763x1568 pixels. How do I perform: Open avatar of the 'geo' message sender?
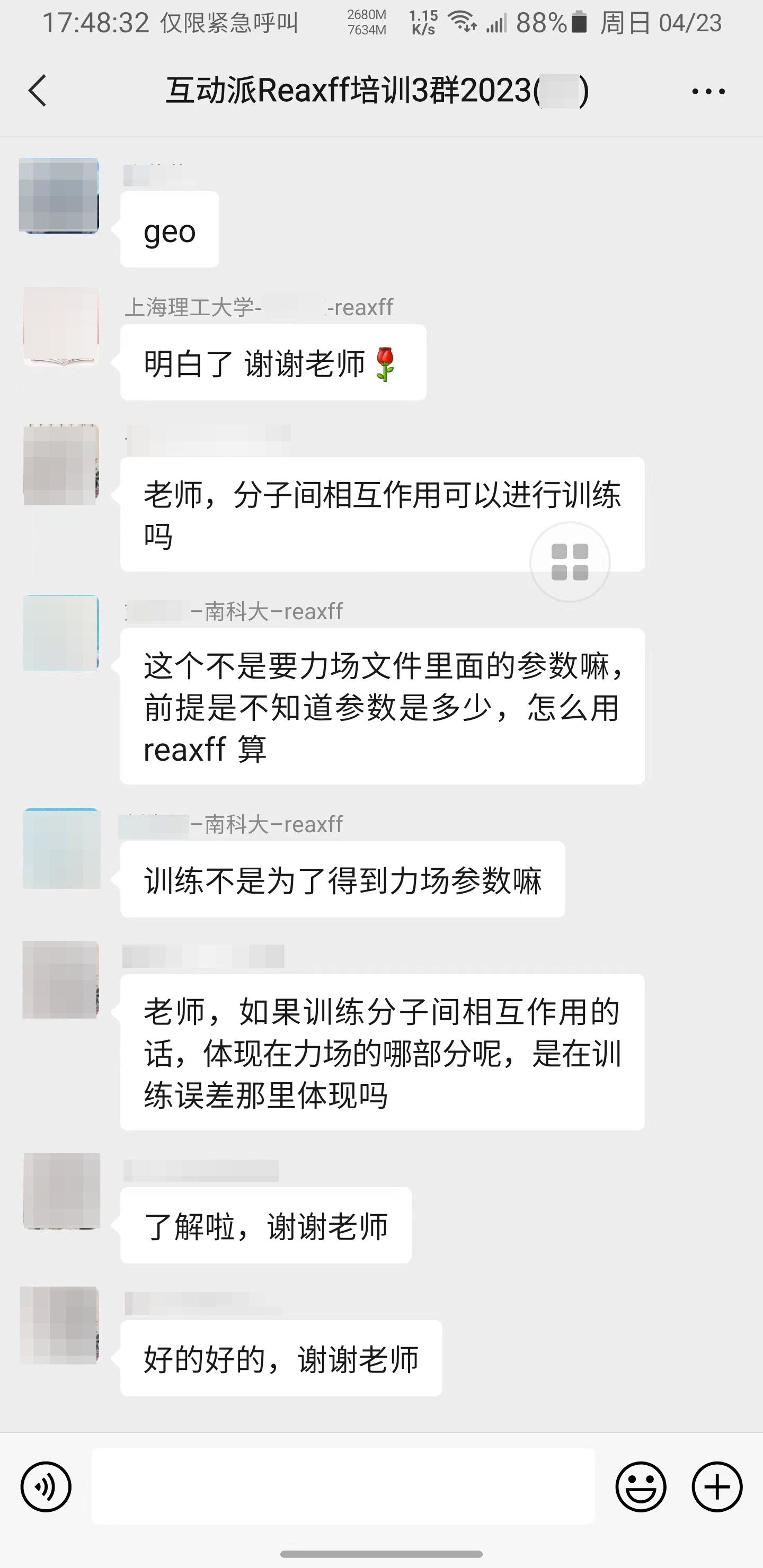tap(59, 195)
